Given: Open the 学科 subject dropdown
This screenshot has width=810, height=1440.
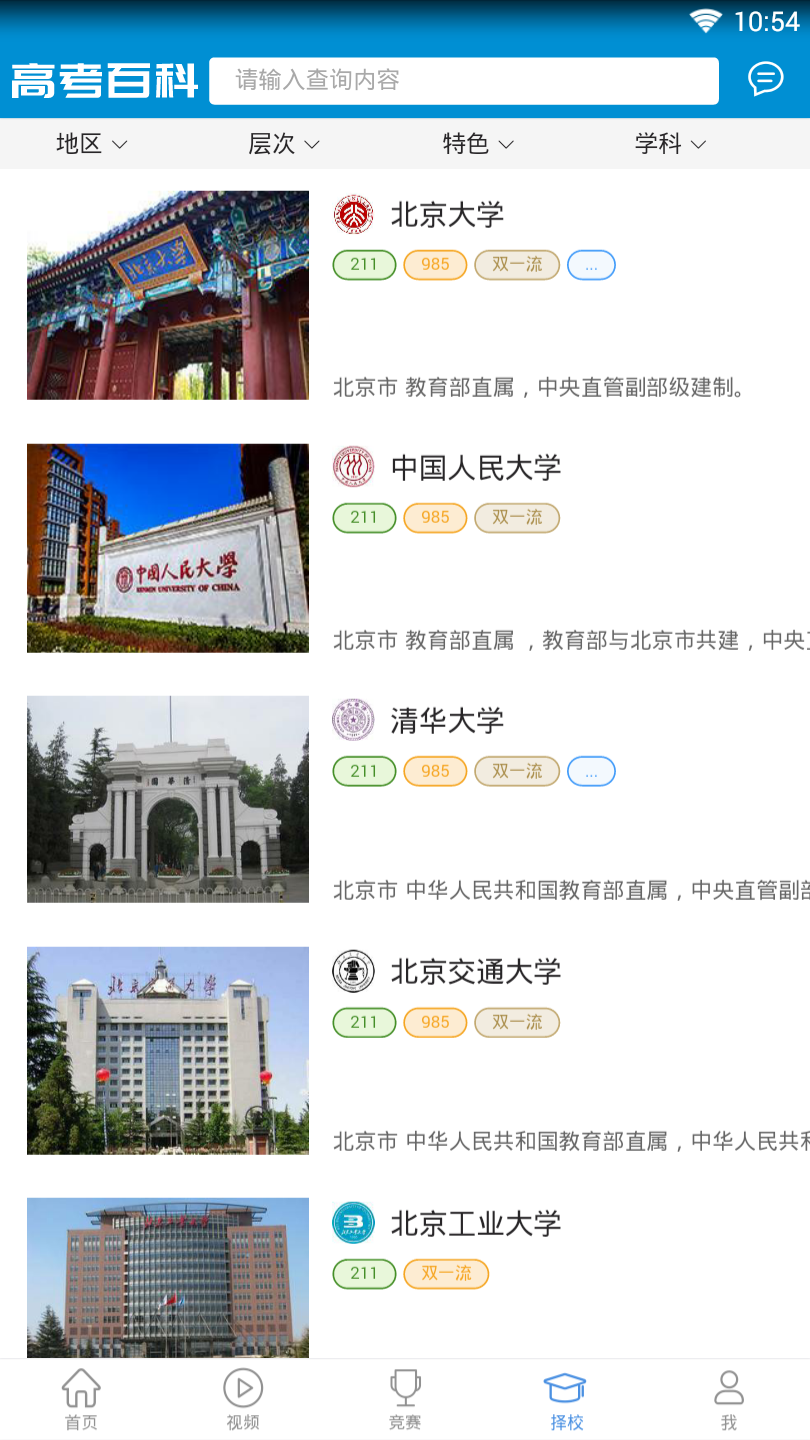Looking at the screenshot, I should click(670, 143).
